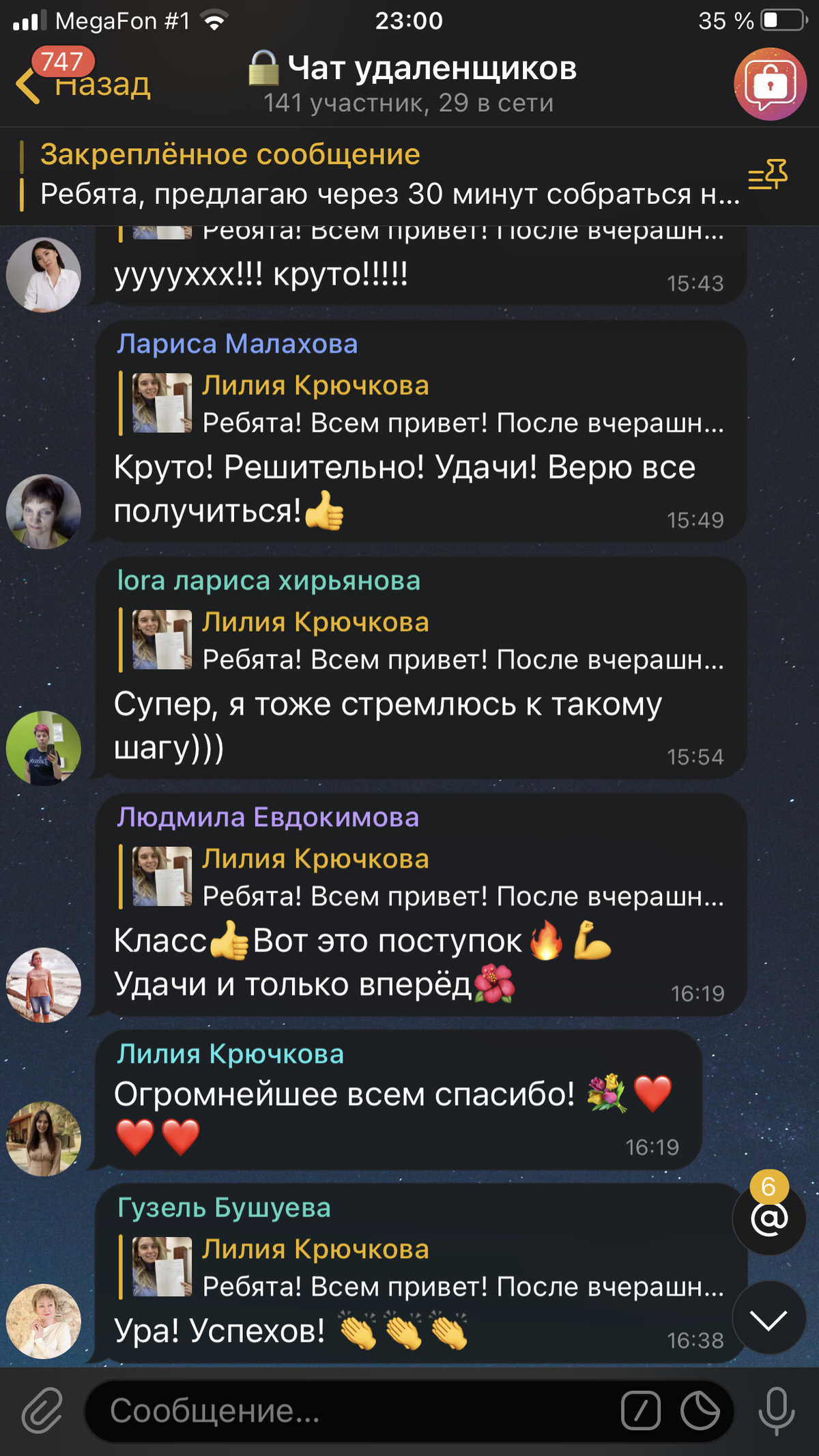The height and width of the screenshot is (1456, 819).
Task: Jump to quoted message in Гузель Бушуева's reply
Action: click(x=423, y=1268)
